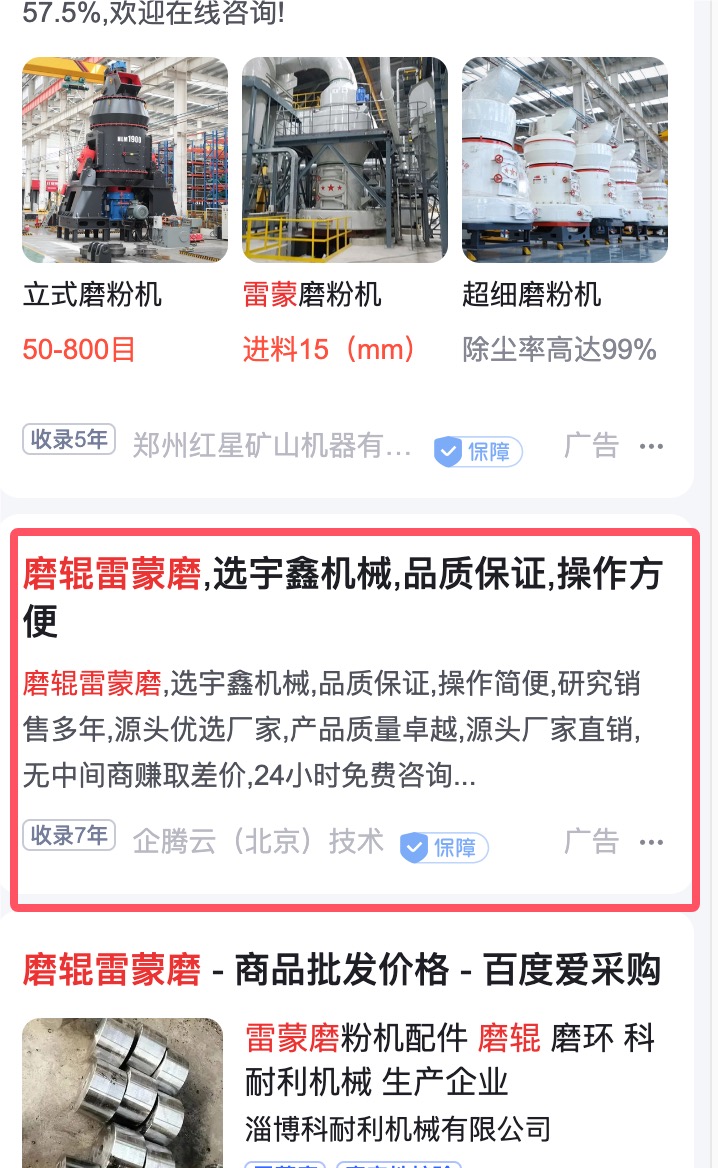This screenshot has width=718, height=1168.
Task: Tap the 保障 badge beside 企腾云（北京）技术
Action: pyautogui.click(x=444, y=847)
